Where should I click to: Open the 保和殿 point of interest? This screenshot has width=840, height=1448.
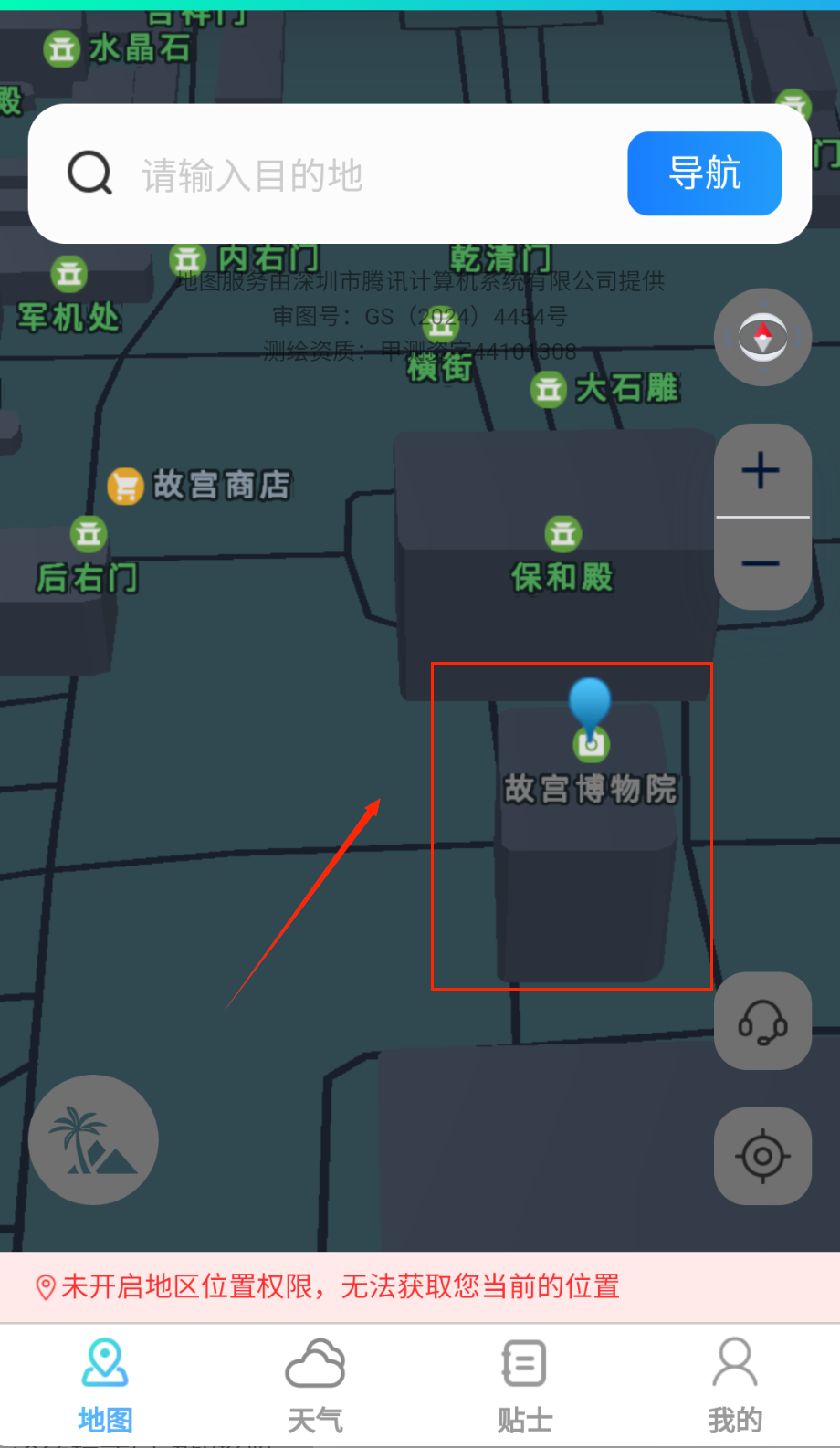(562, 535)
